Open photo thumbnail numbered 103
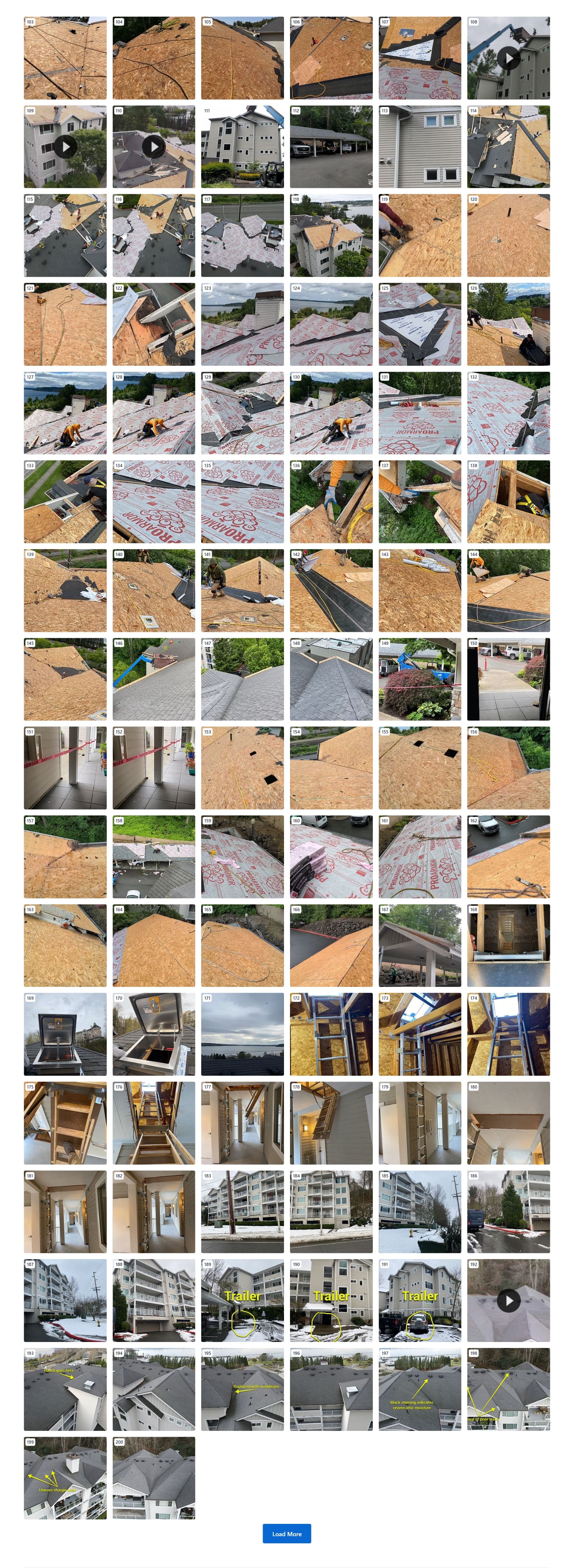The image size is (574, 1568). pos(65,58)
